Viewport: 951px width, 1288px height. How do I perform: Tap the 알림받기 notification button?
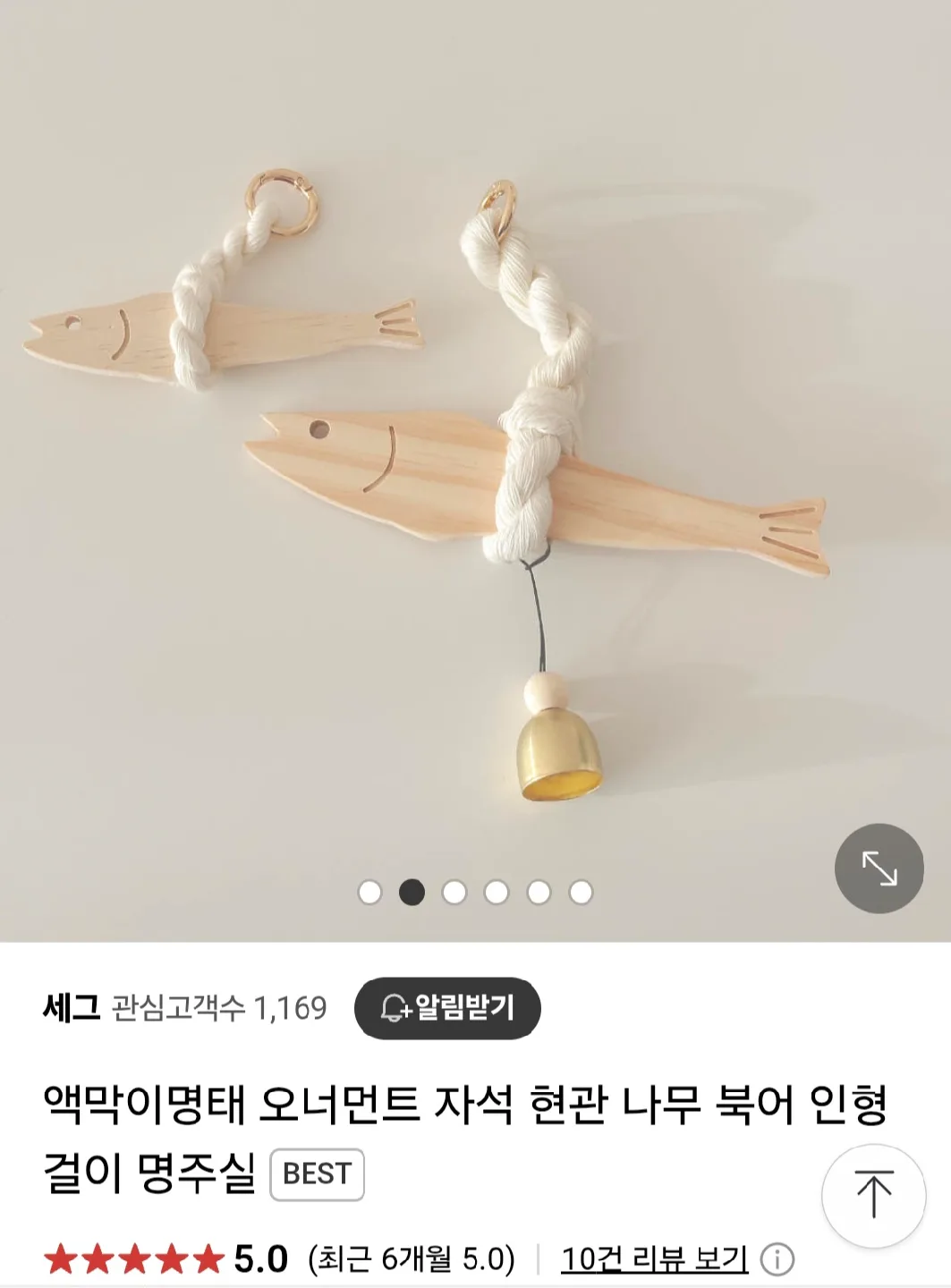point(447,1008)
